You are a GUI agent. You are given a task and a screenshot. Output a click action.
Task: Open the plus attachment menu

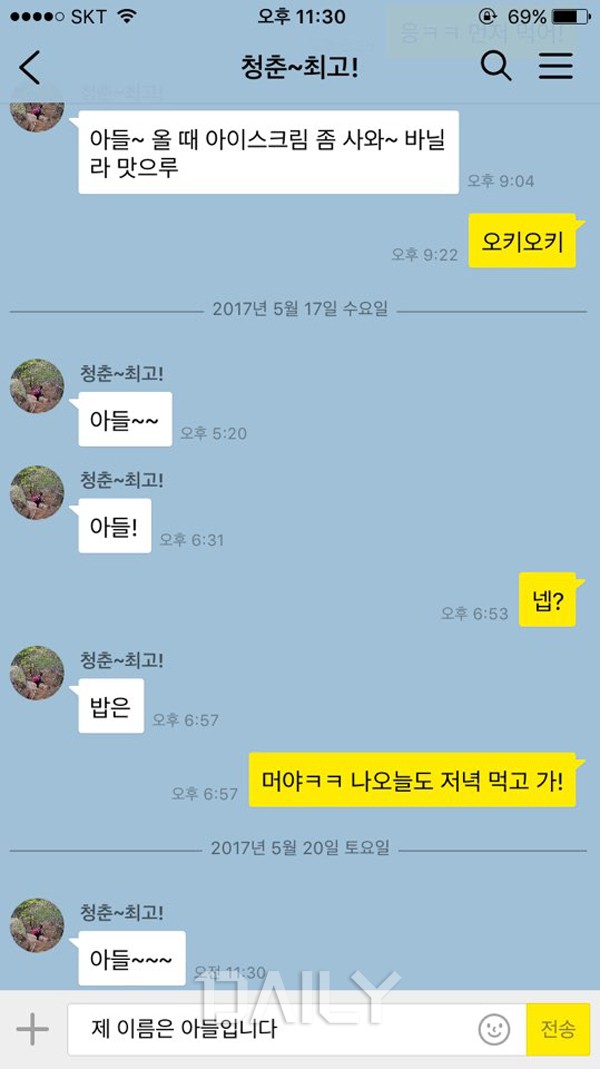tap(32, 1028)
